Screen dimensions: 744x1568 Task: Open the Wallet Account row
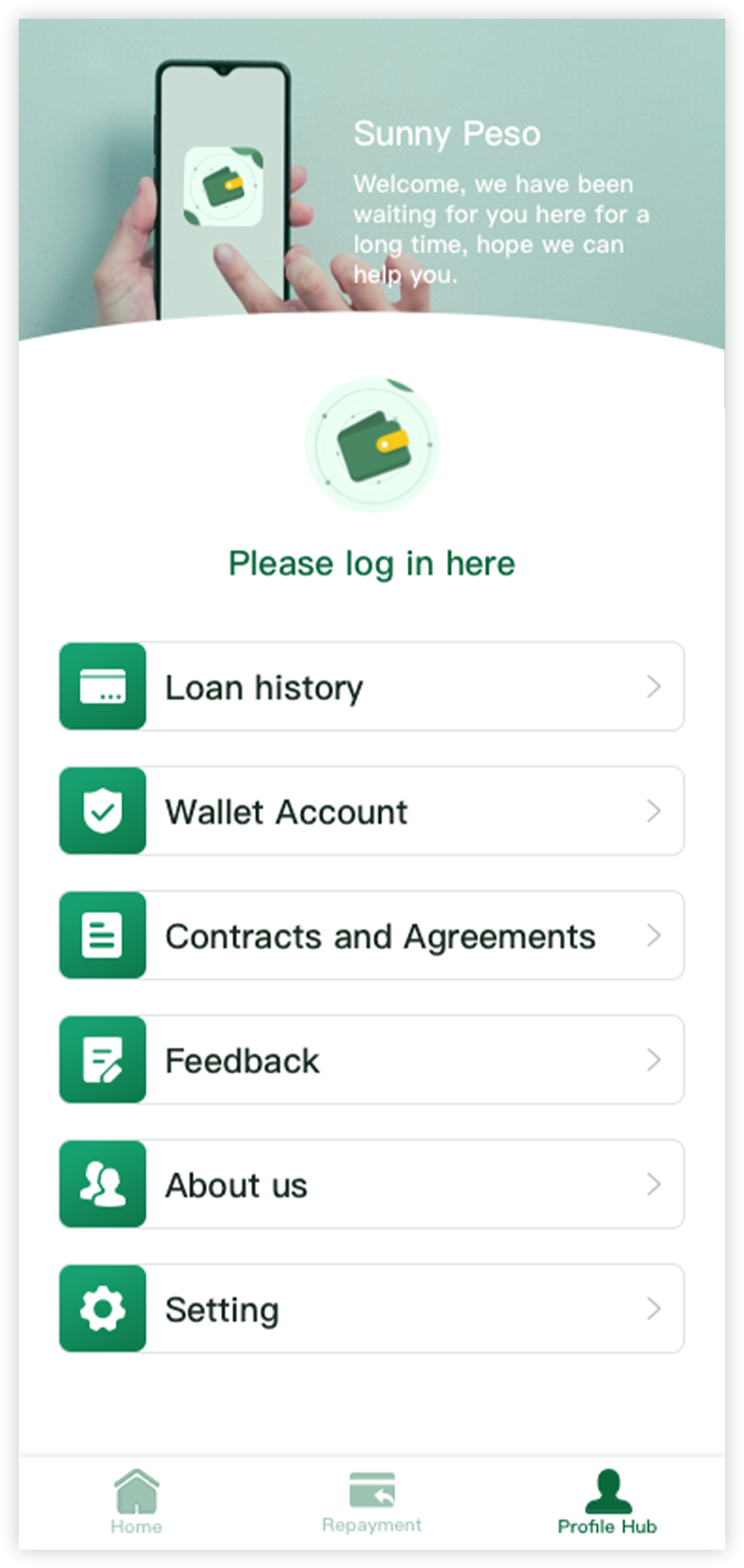coord(372,811)
